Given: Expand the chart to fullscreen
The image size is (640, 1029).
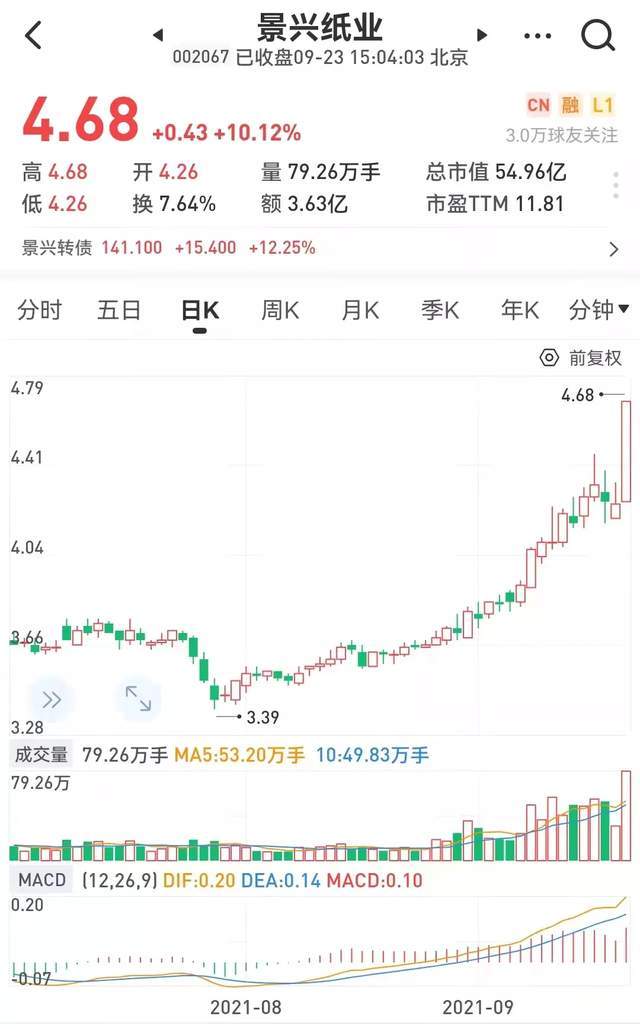Looking at the screenshot, I should click(137, 699).
